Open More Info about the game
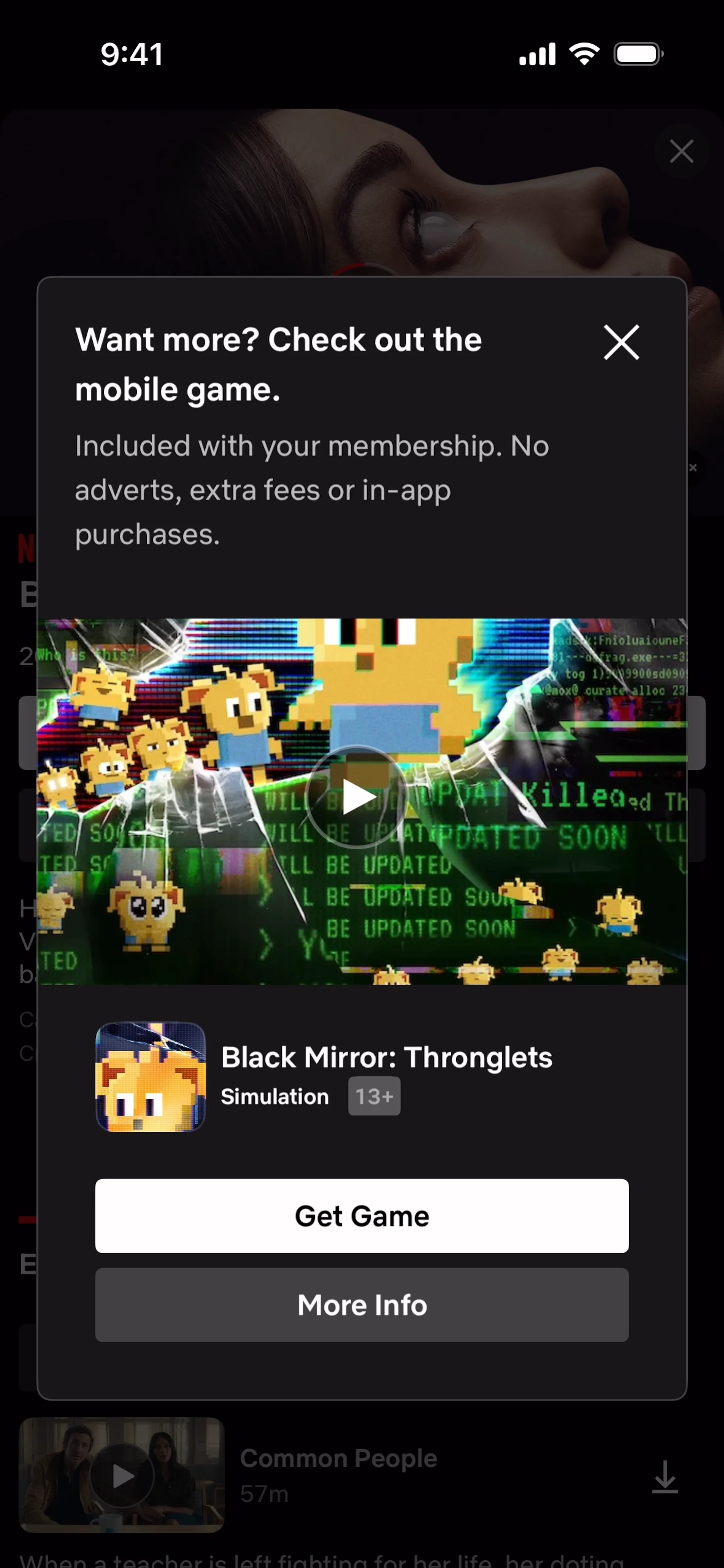724x1568 pixels. point(362,1305)
